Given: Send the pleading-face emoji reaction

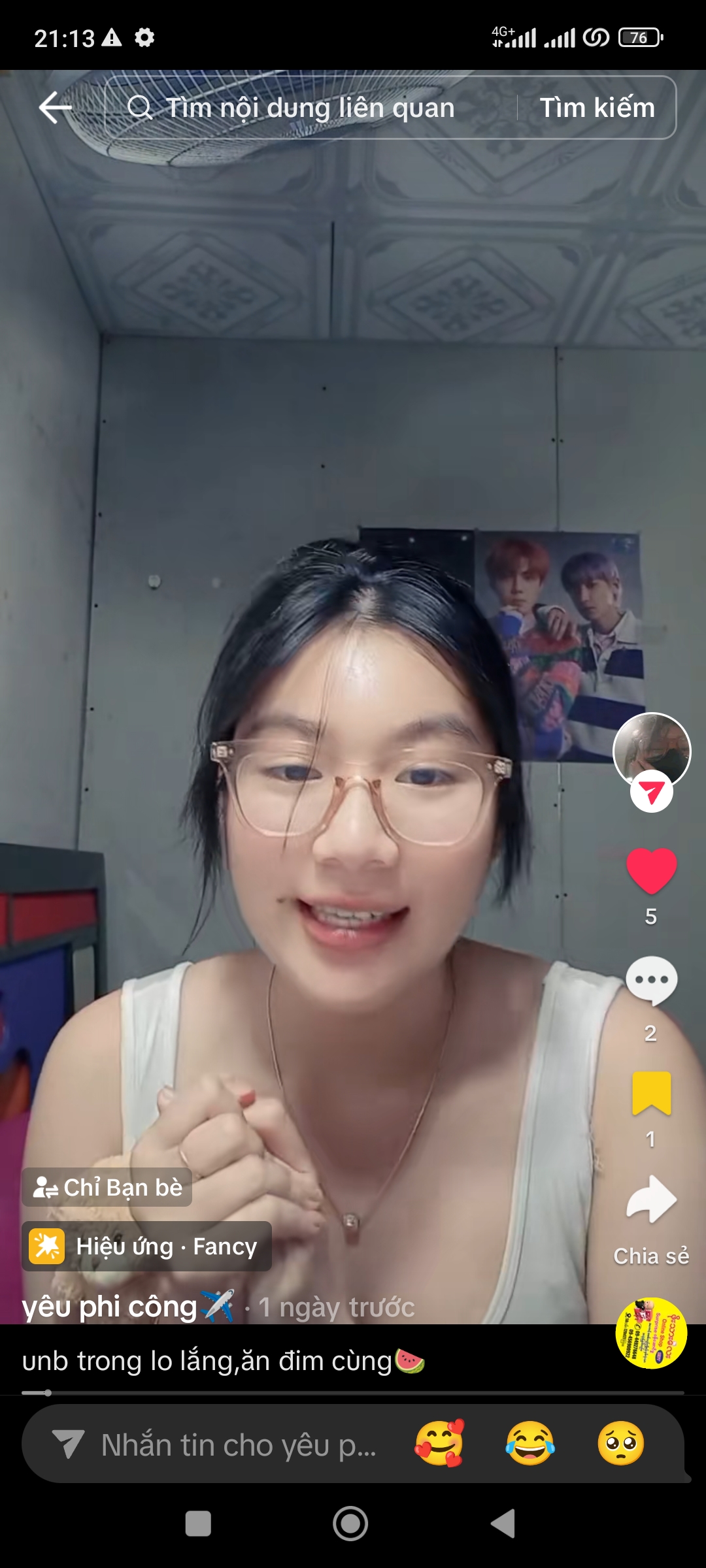Looking at the screenshot, I should [620, 1443].
